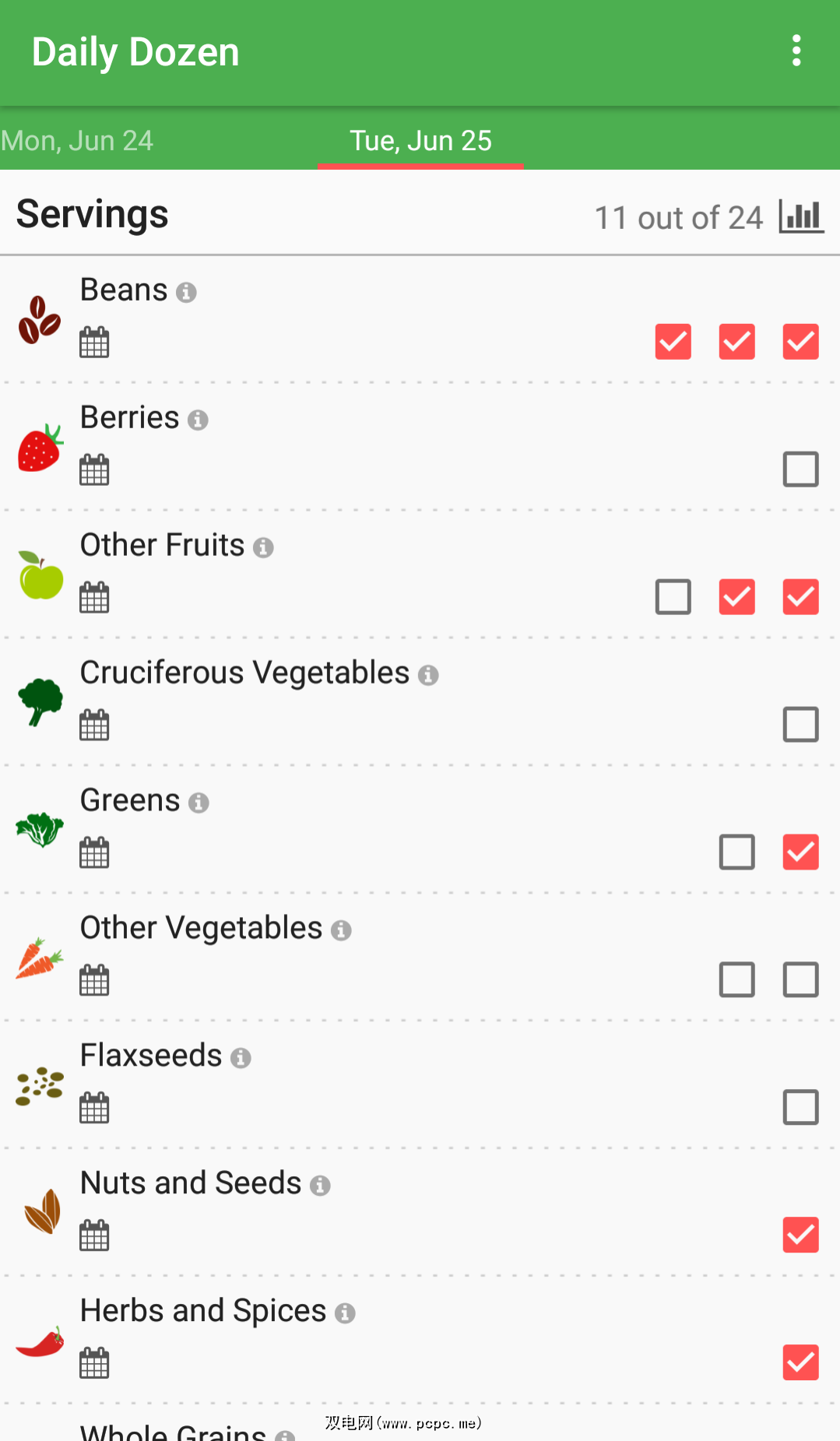Open the overflow menu
The height and width of the screenshot is (1441, 840).
pos(796,51)
